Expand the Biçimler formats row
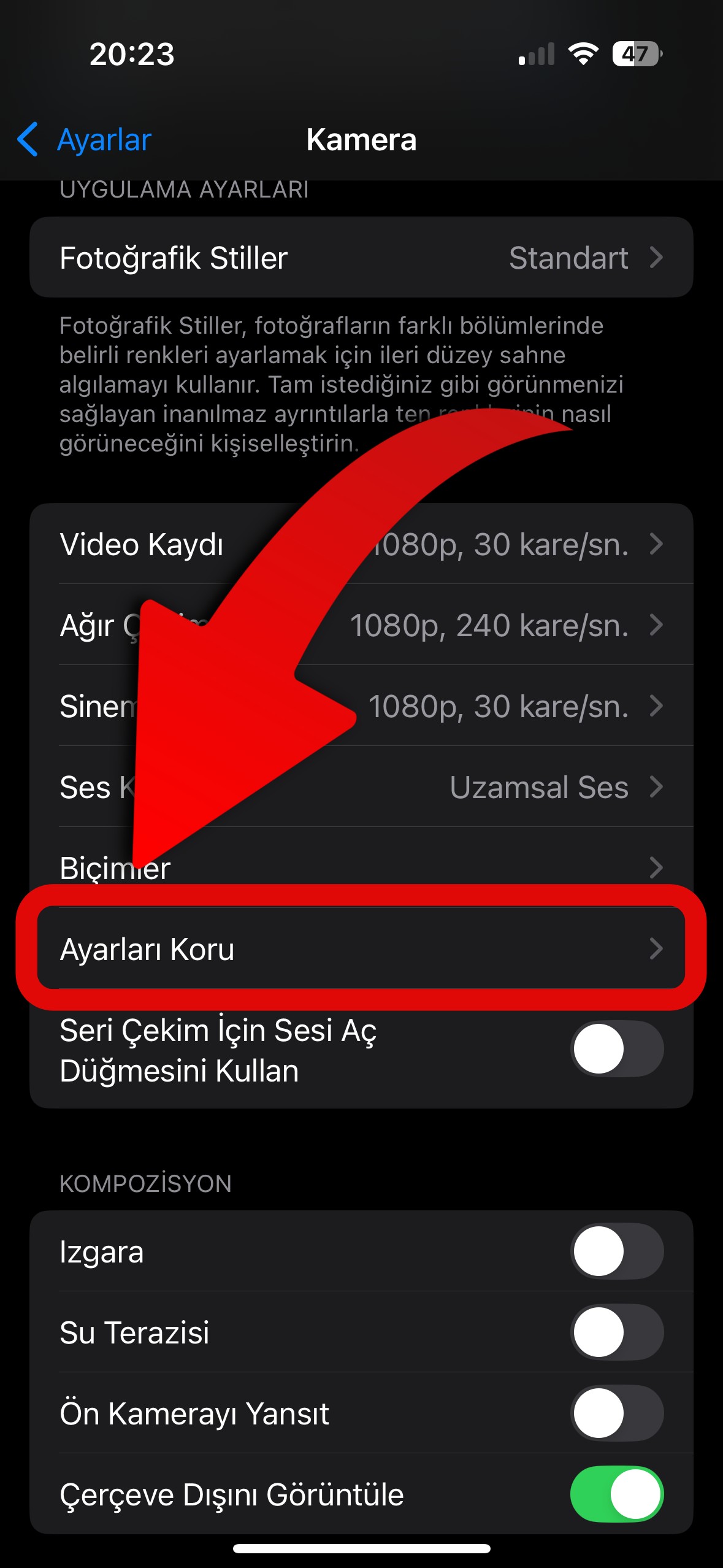This screenshot has height=1568, width=723. click(362, 867)
